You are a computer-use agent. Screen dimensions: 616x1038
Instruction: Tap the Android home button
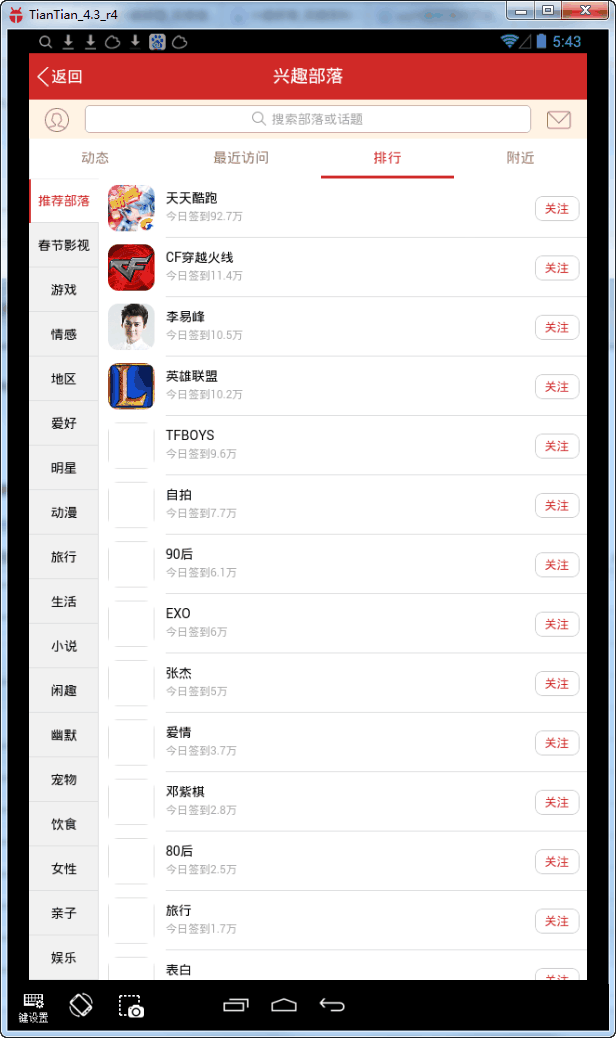click(x=284, y=1005)
